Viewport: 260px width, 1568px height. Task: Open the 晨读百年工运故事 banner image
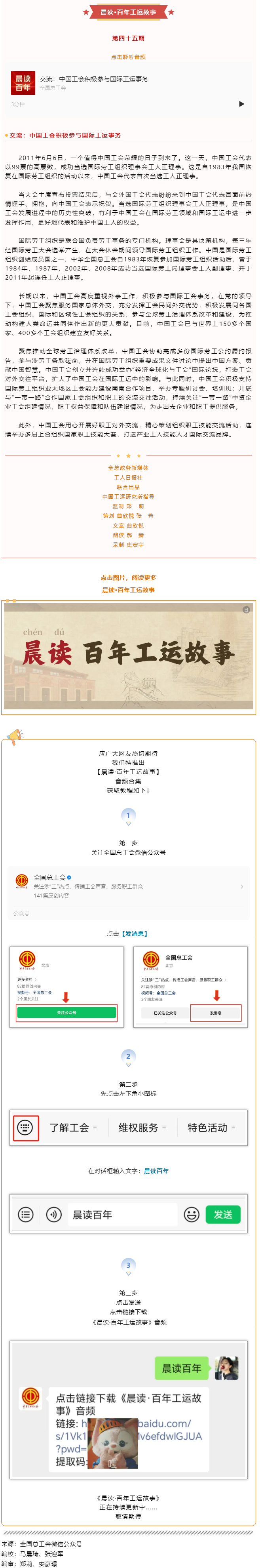coord(129,656)
